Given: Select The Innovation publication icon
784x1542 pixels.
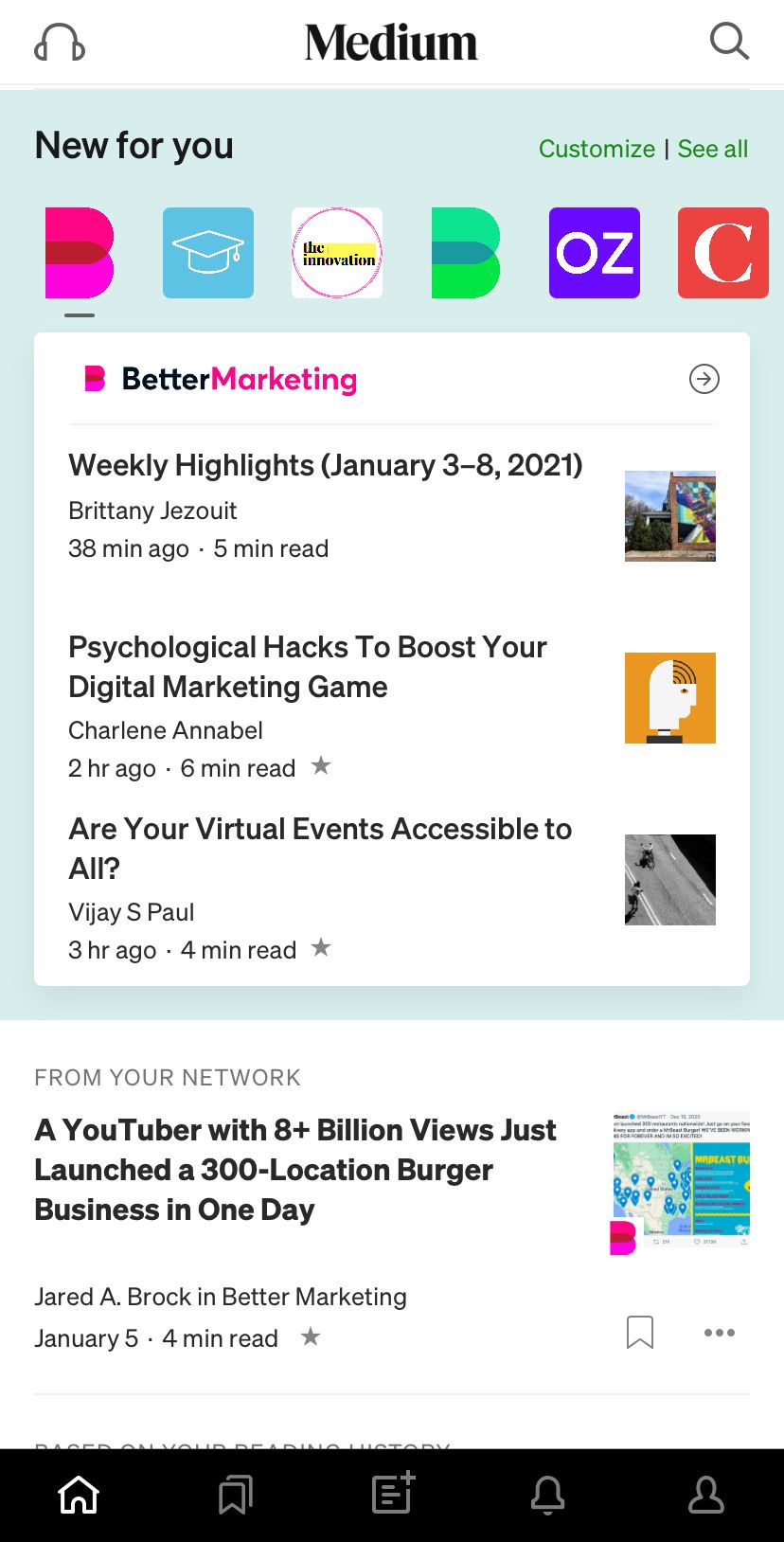Looking at the screenshot, I should pyautogui.click(x=337, y=253).
